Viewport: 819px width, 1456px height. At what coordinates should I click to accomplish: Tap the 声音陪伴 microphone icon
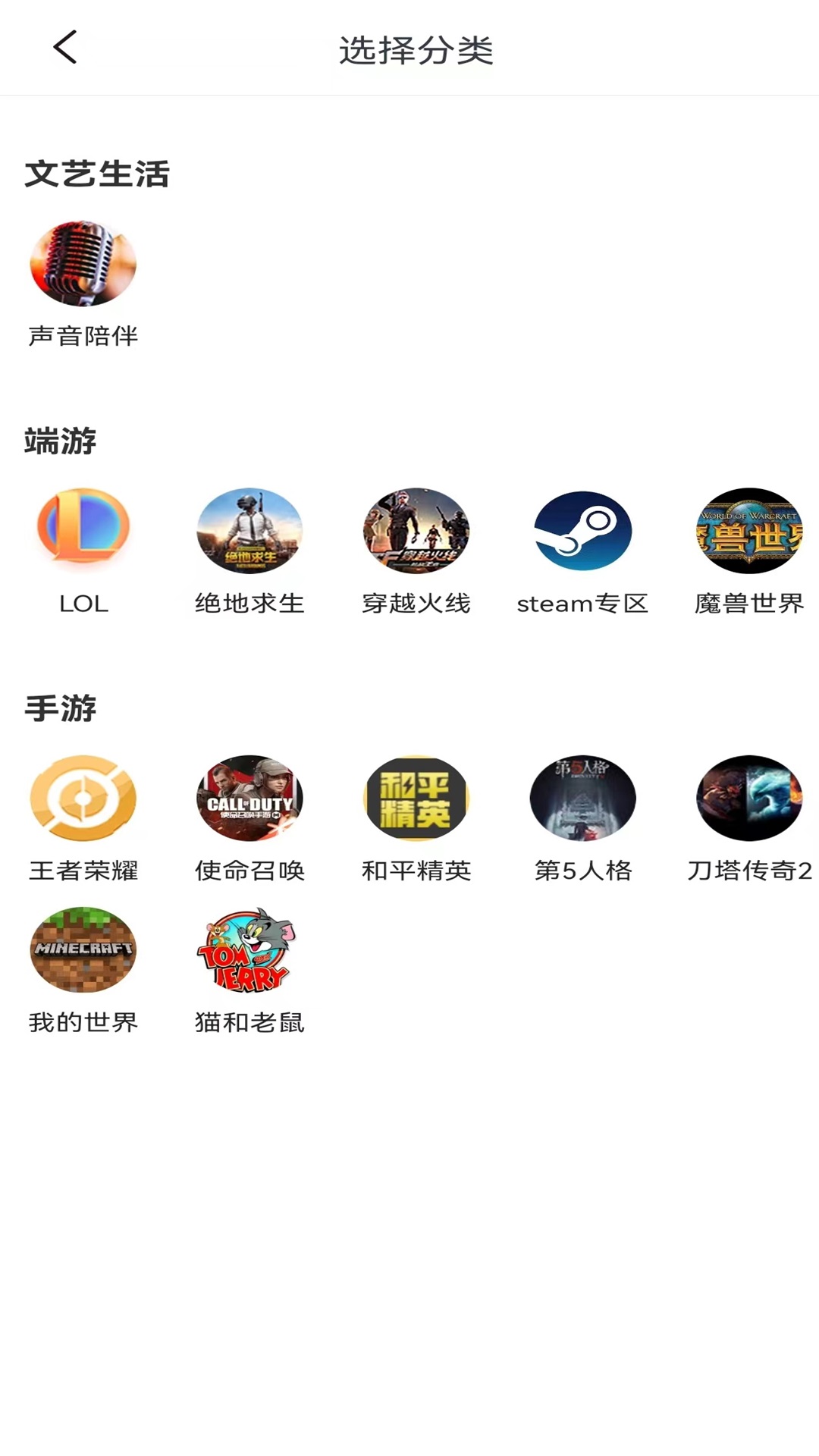click(x=82, y=263)
